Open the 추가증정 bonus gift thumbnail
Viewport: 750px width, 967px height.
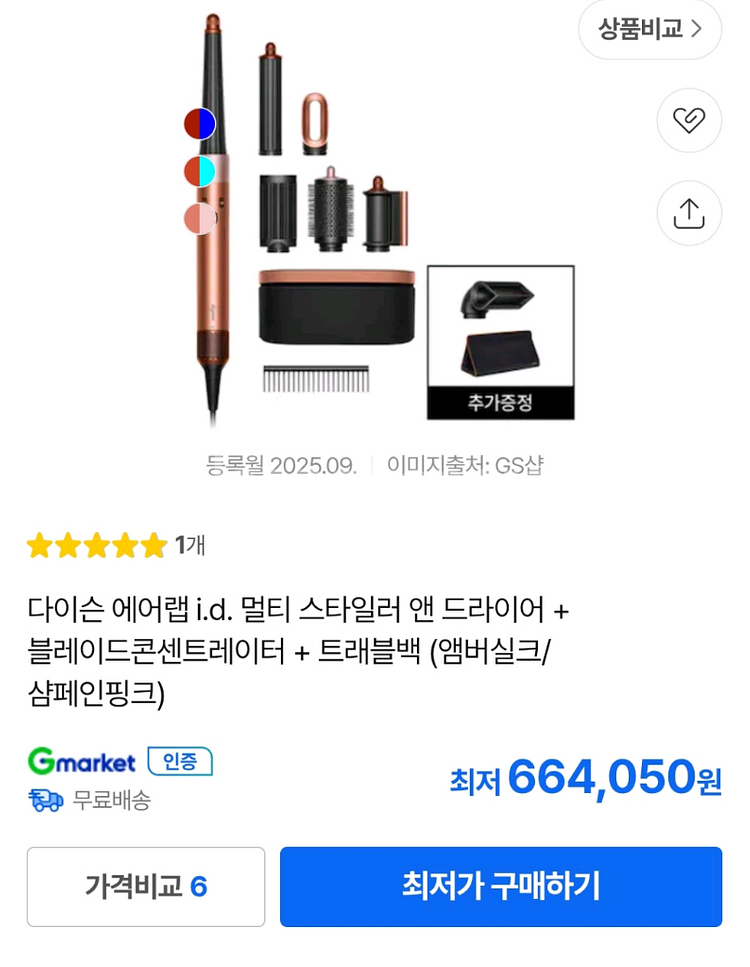500,342
